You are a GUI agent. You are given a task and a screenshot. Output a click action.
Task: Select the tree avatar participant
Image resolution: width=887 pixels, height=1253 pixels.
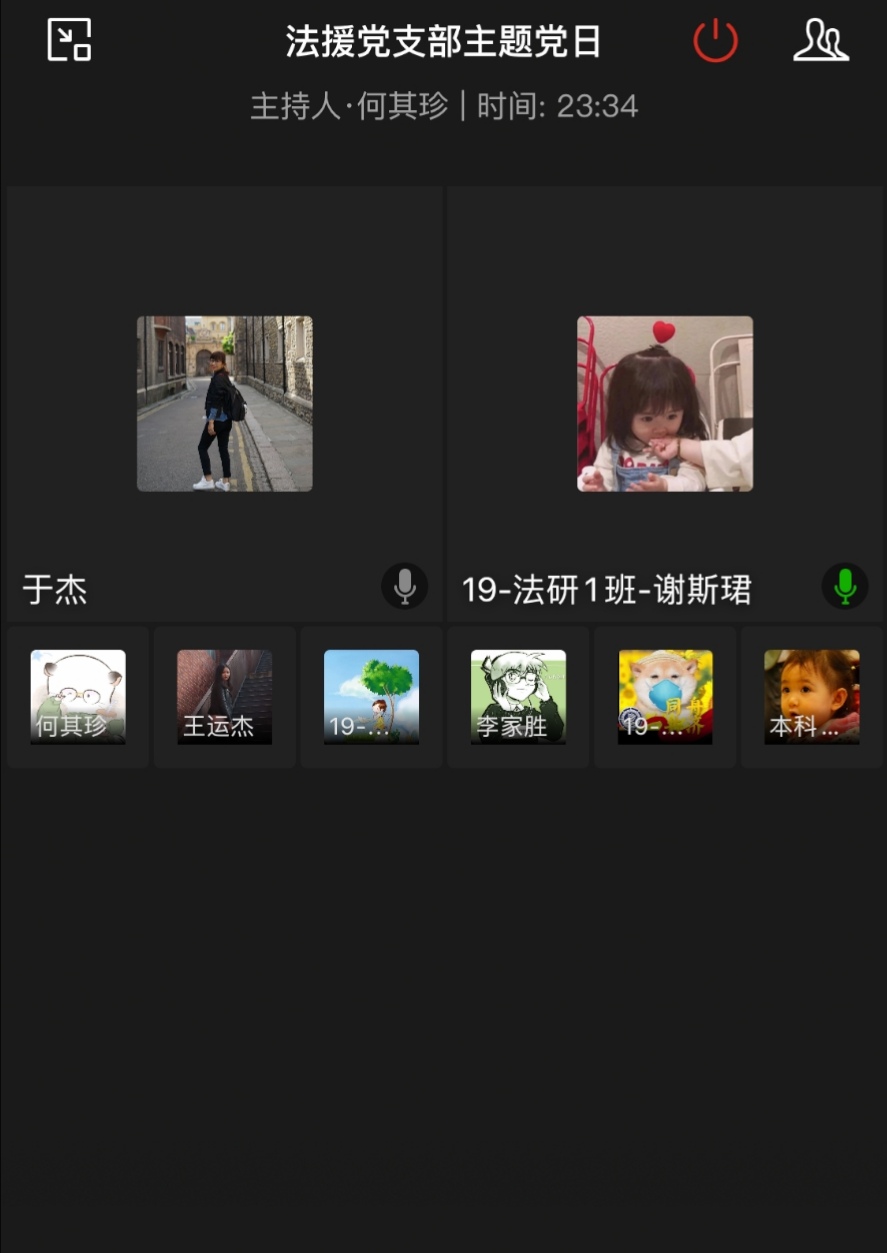[x=371, y=697]
